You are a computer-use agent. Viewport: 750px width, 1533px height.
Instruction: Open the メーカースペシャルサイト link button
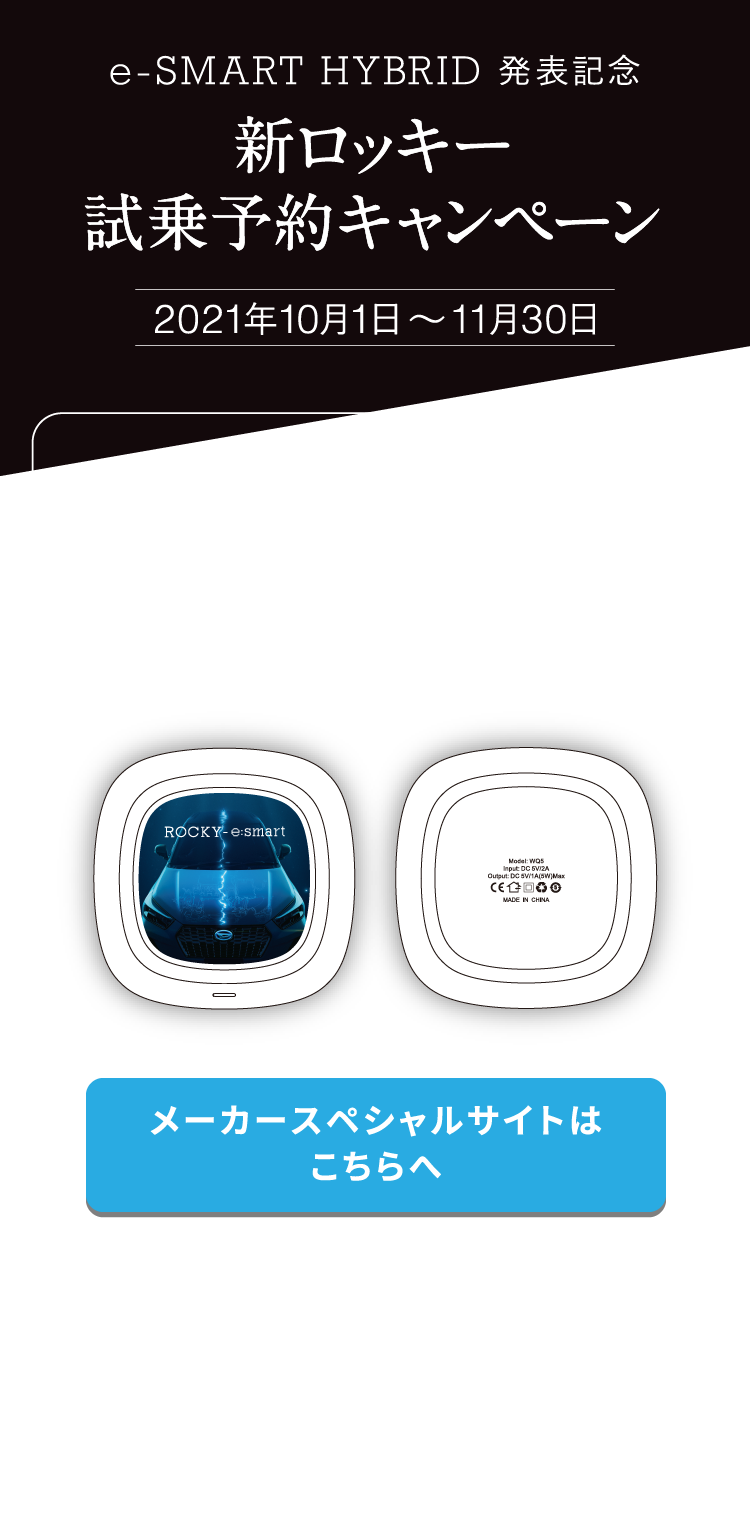(x=375, y=1145)
